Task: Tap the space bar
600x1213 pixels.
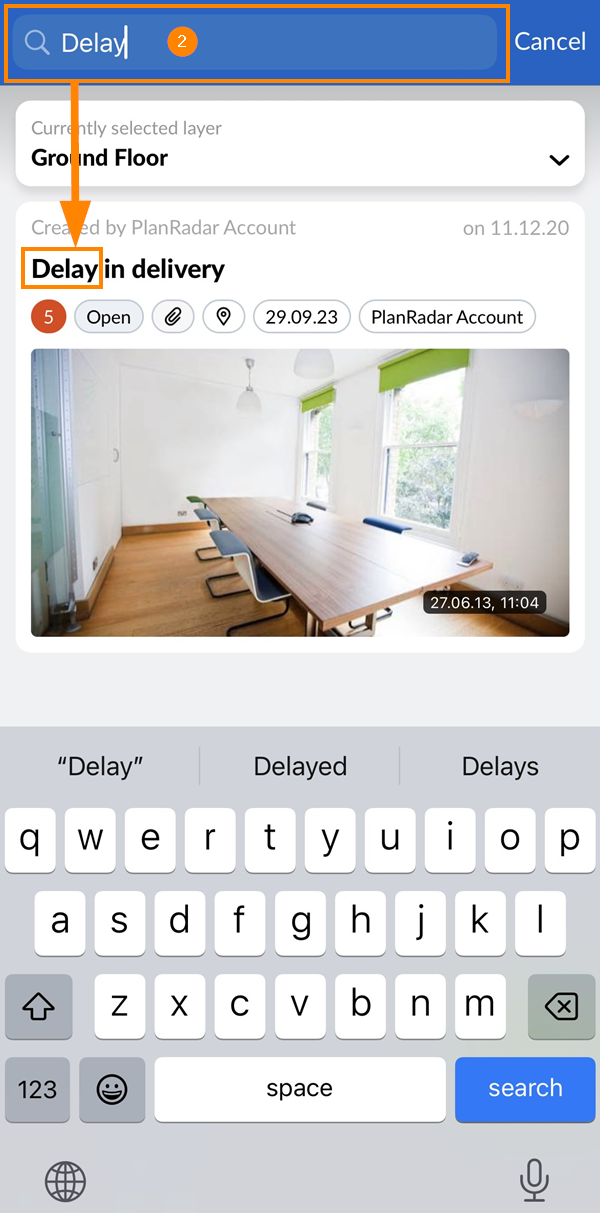Action: (x=300, y=1089)
